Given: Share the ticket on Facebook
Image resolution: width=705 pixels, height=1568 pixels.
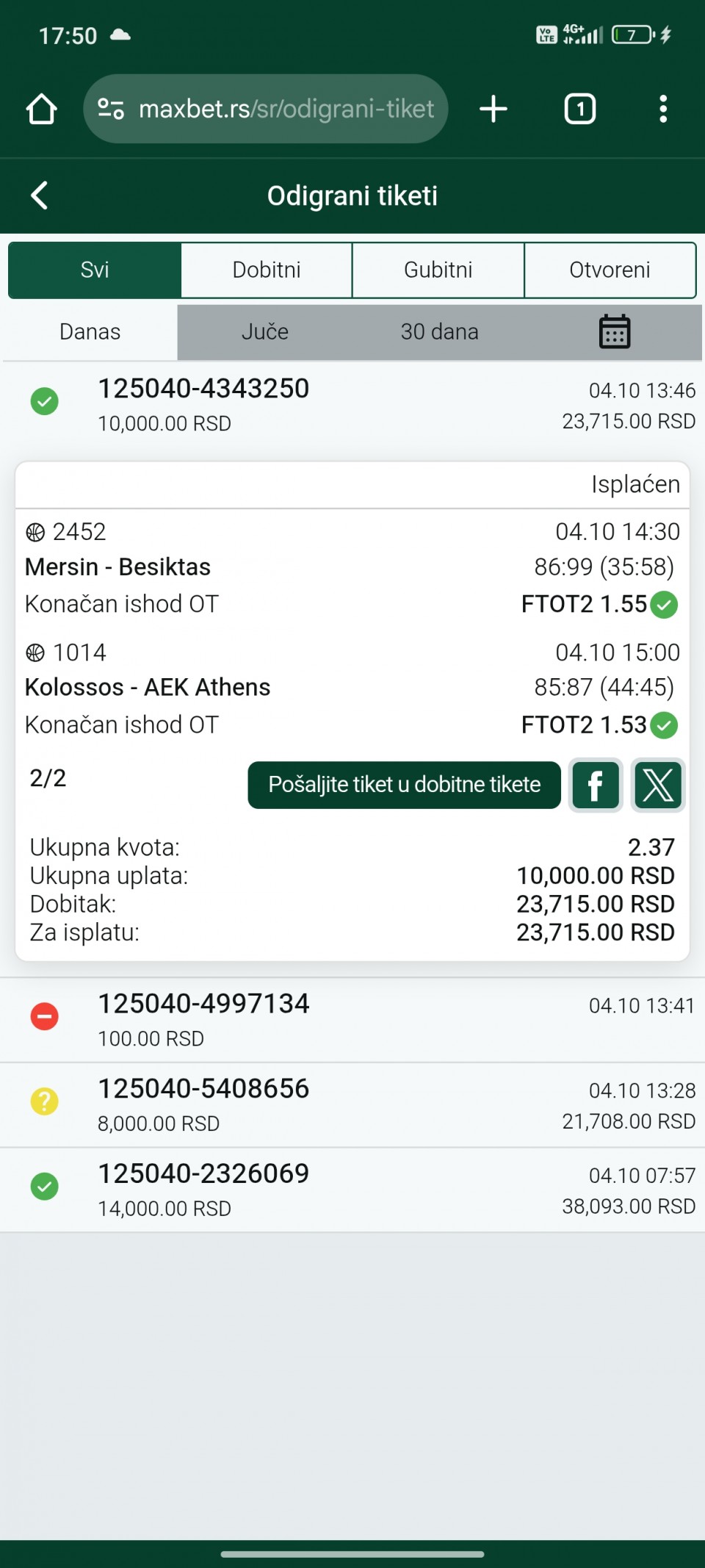Looking at the screenshot, I should [596, 785].
